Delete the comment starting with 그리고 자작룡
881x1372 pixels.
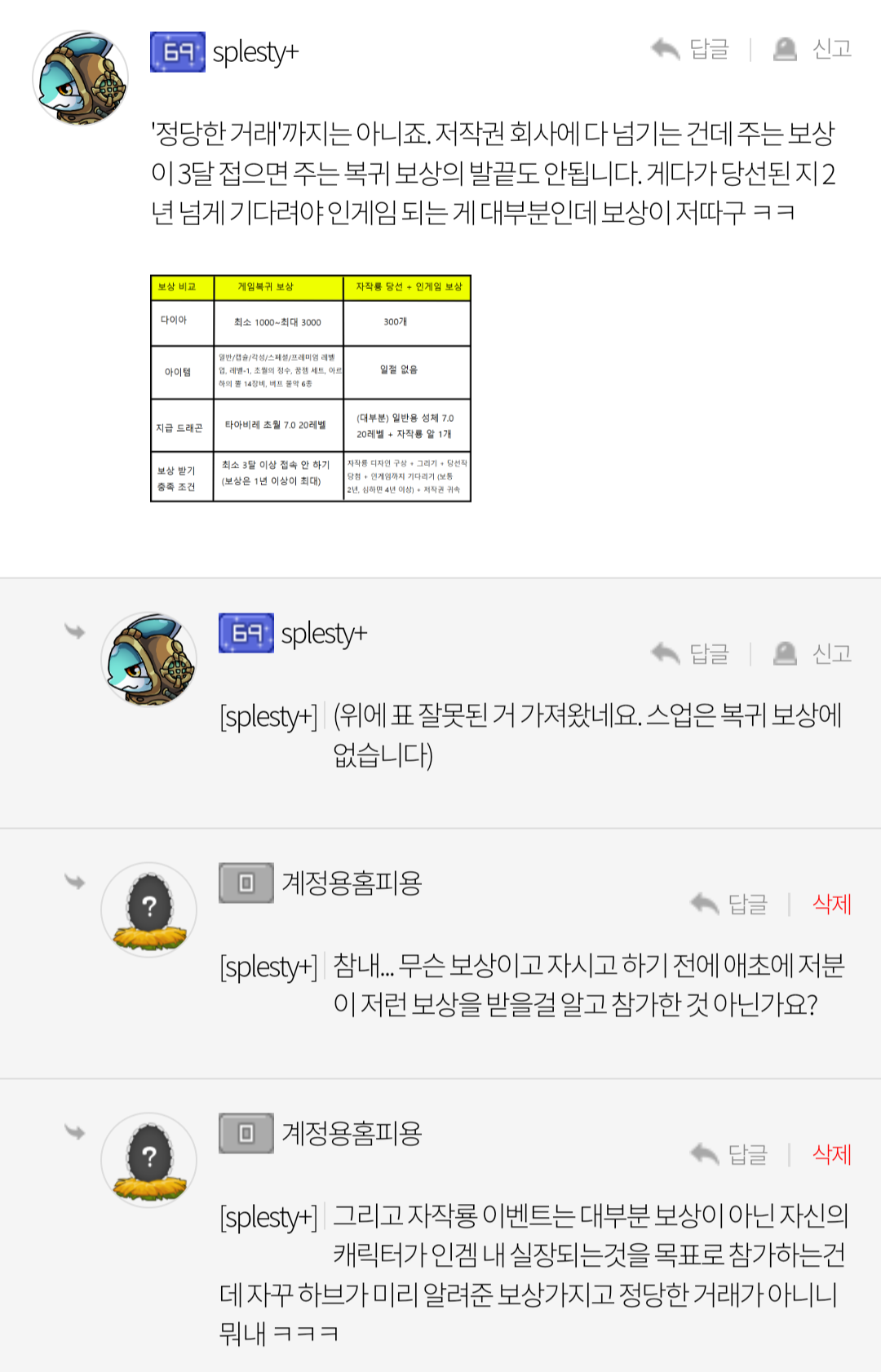[831, 1155]
